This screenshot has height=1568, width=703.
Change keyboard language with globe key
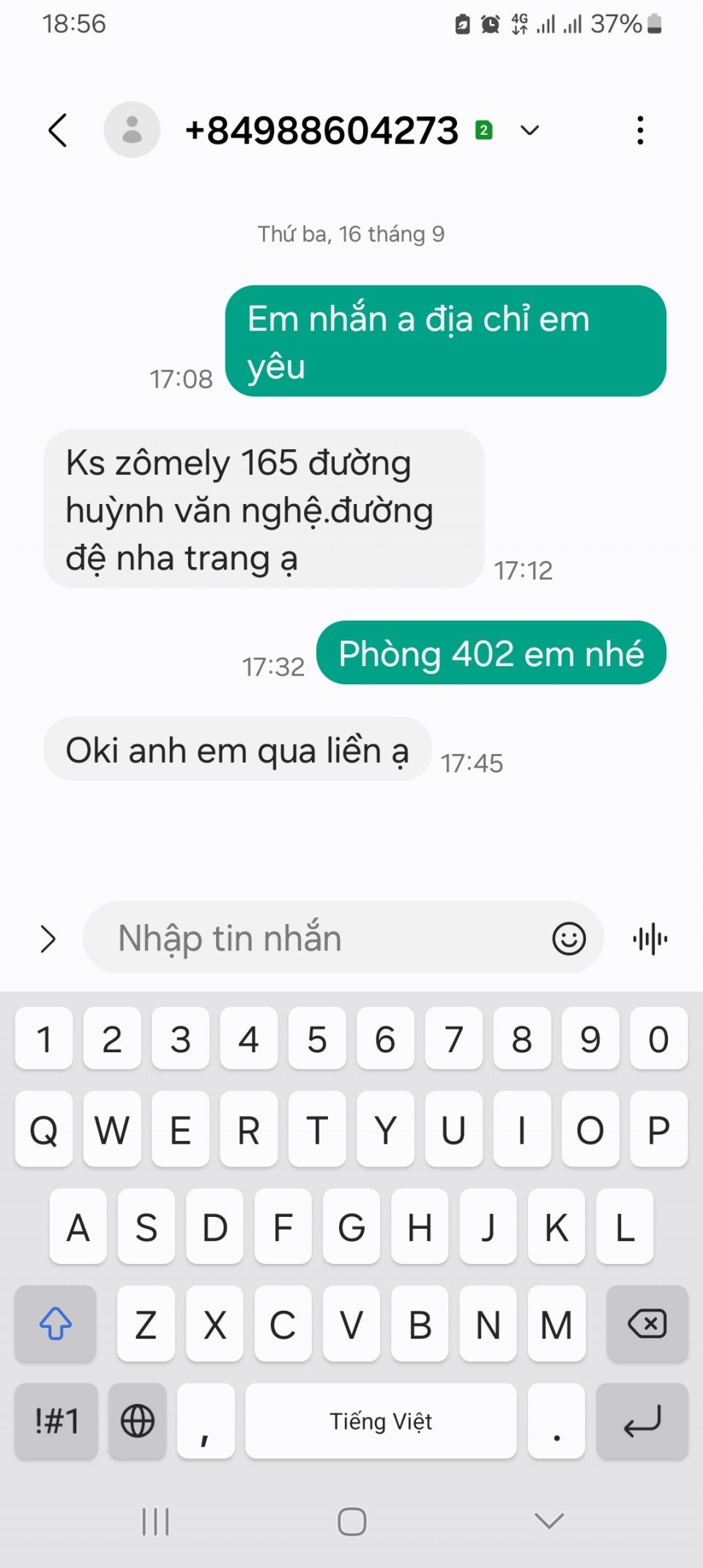click(138, 1421)
